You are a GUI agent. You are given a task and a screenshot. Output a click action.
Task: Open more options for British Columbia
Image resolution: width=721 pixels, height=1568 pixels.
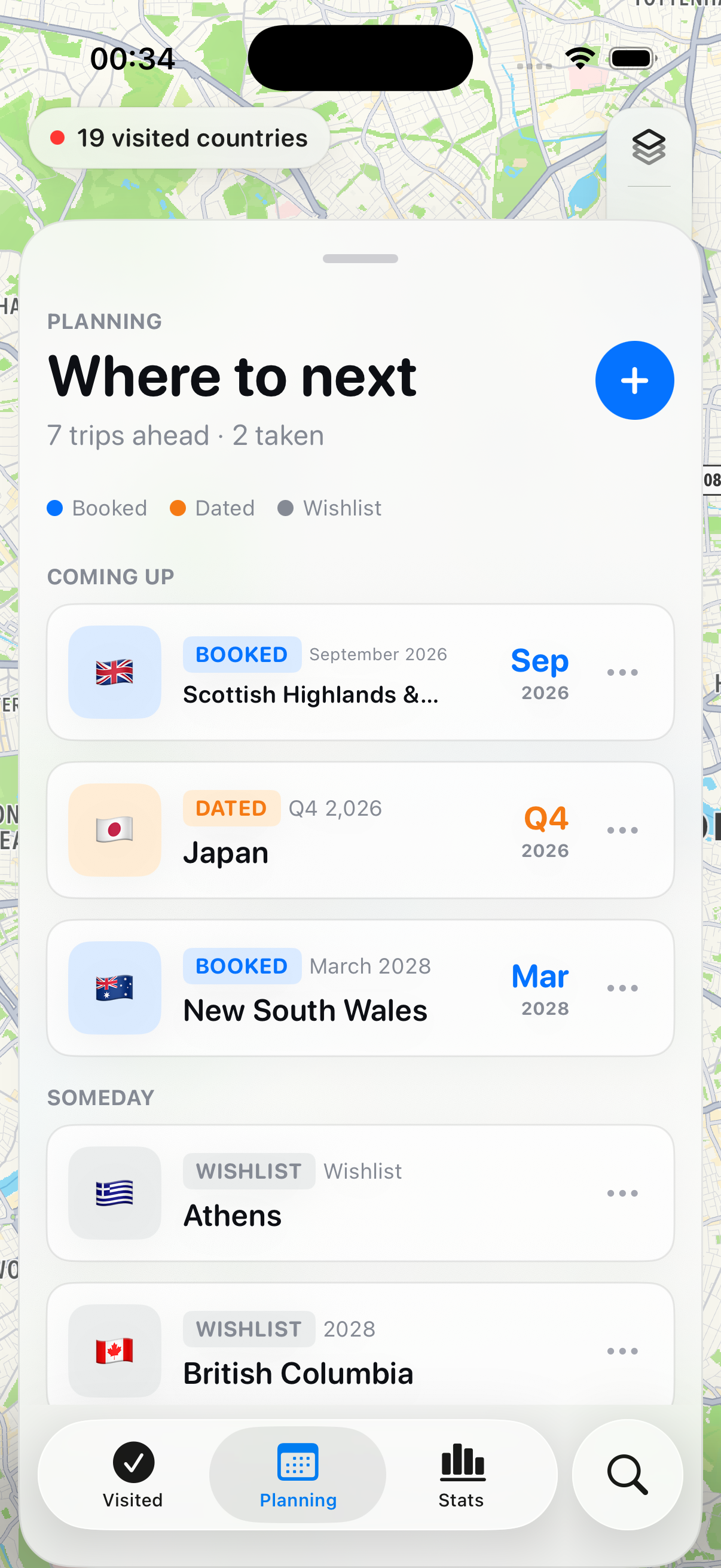pos(622,1350)
